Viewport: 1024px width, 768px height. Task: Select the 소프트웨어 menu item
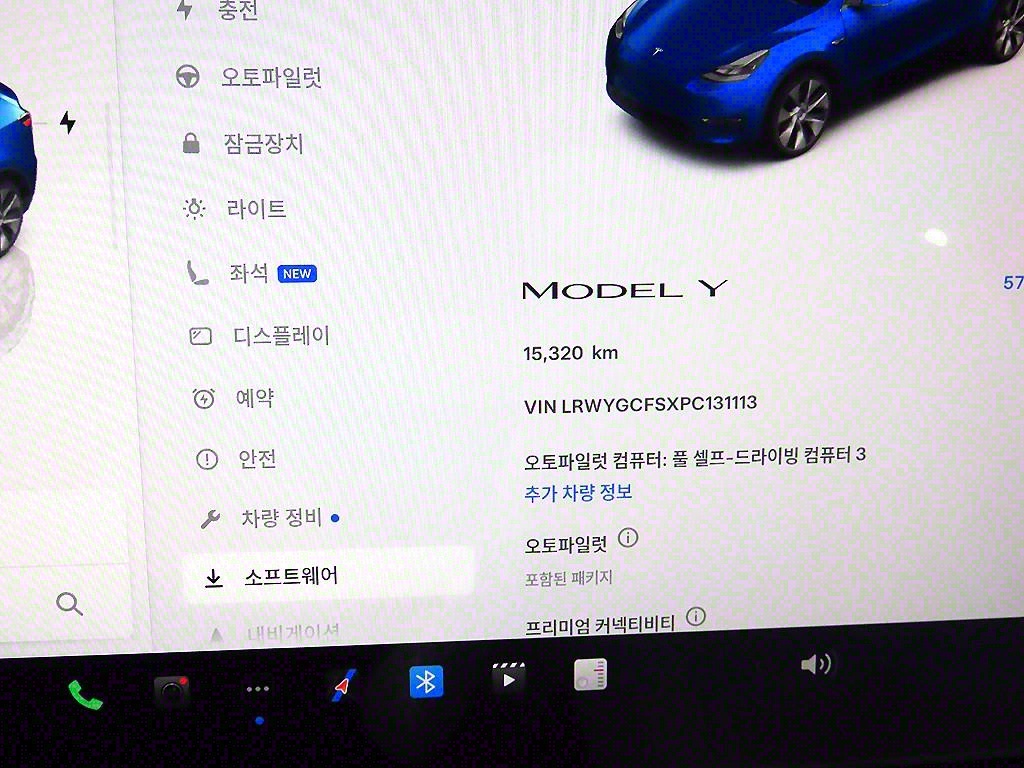(x=290, y=577)
